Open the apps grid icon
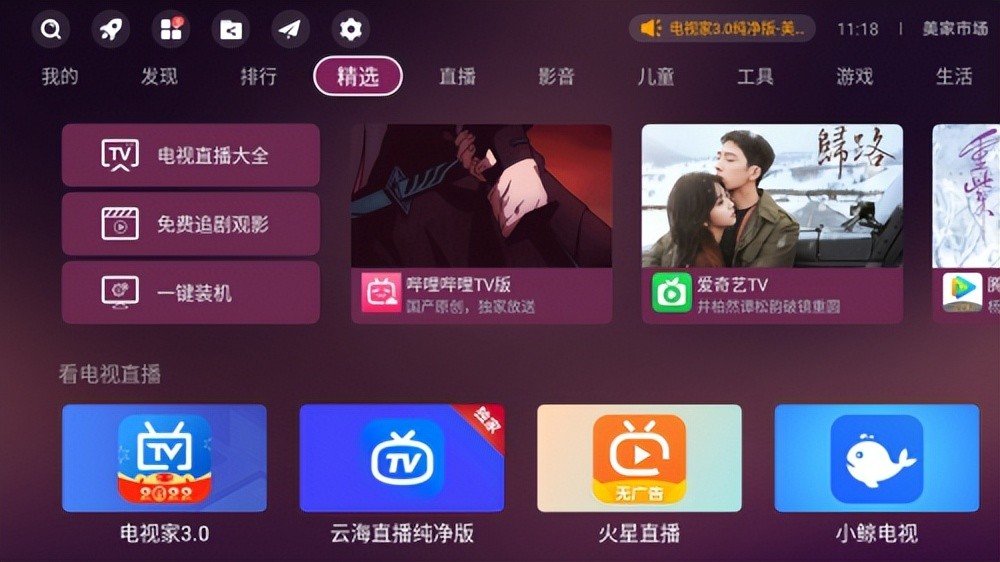Image resolution: width=1000 pixels, height=562 pixels. click(170, 29)
